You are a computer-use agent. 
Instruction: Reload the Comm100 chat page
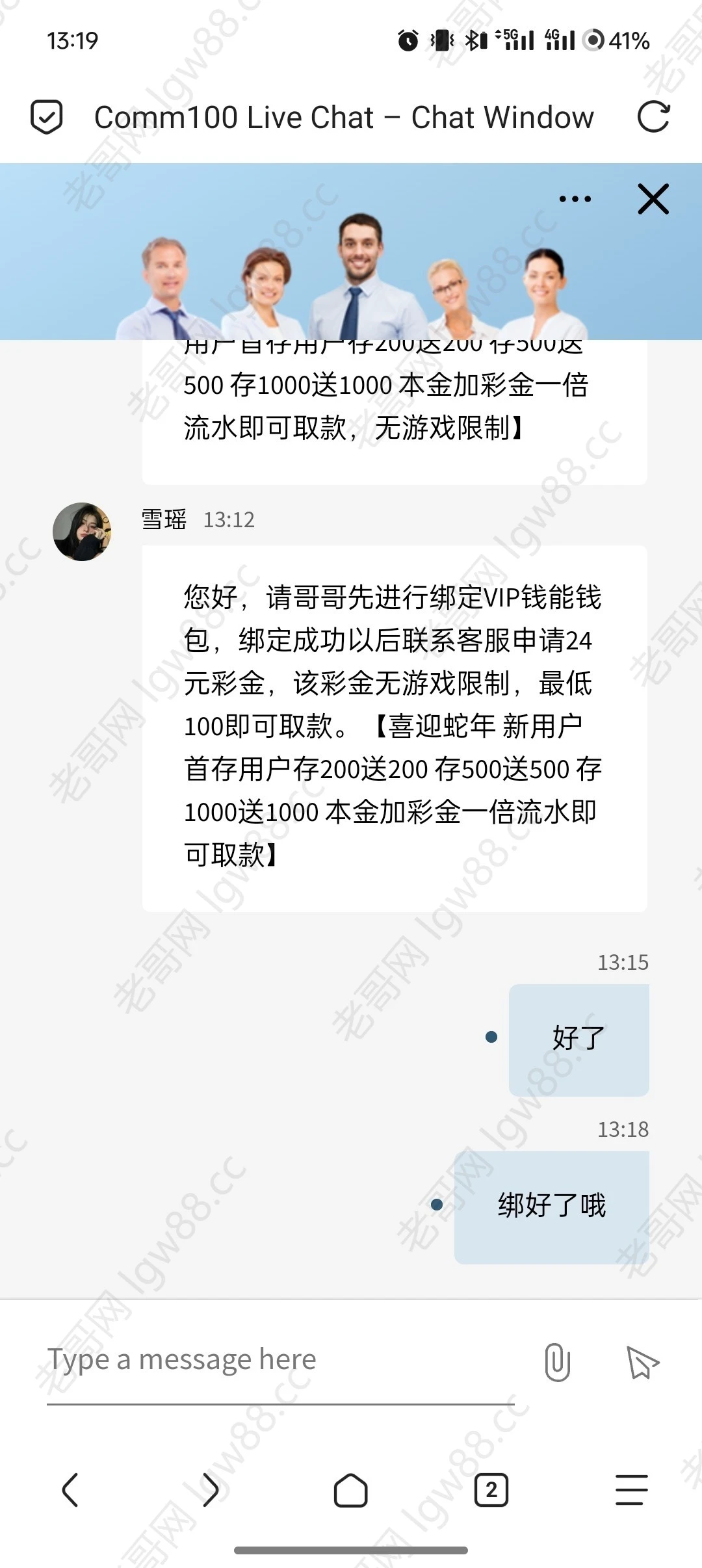(653, 117)
